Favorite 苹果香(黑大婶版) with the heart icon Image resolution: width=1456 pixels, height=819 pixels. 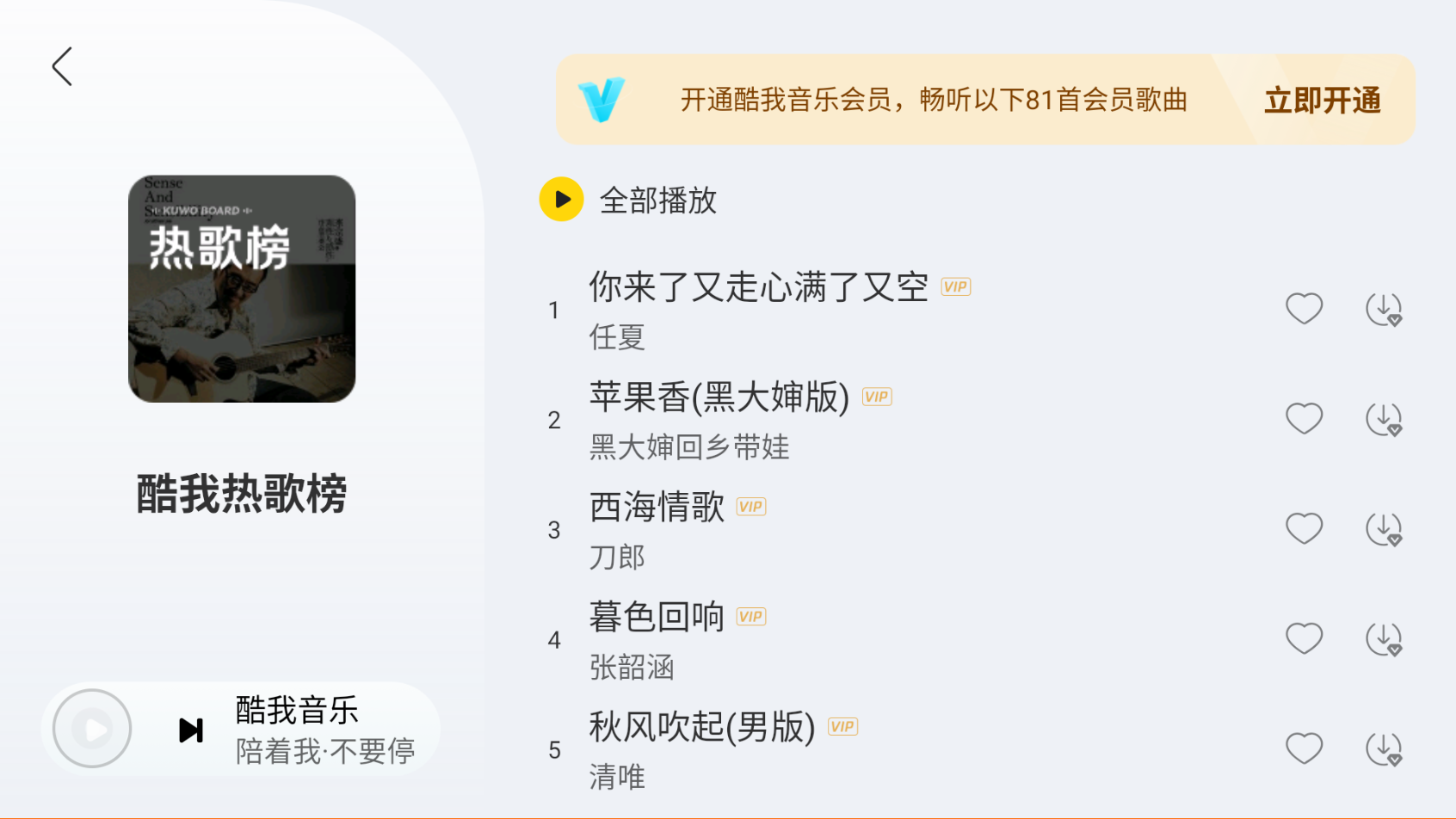coord(1304,419)
